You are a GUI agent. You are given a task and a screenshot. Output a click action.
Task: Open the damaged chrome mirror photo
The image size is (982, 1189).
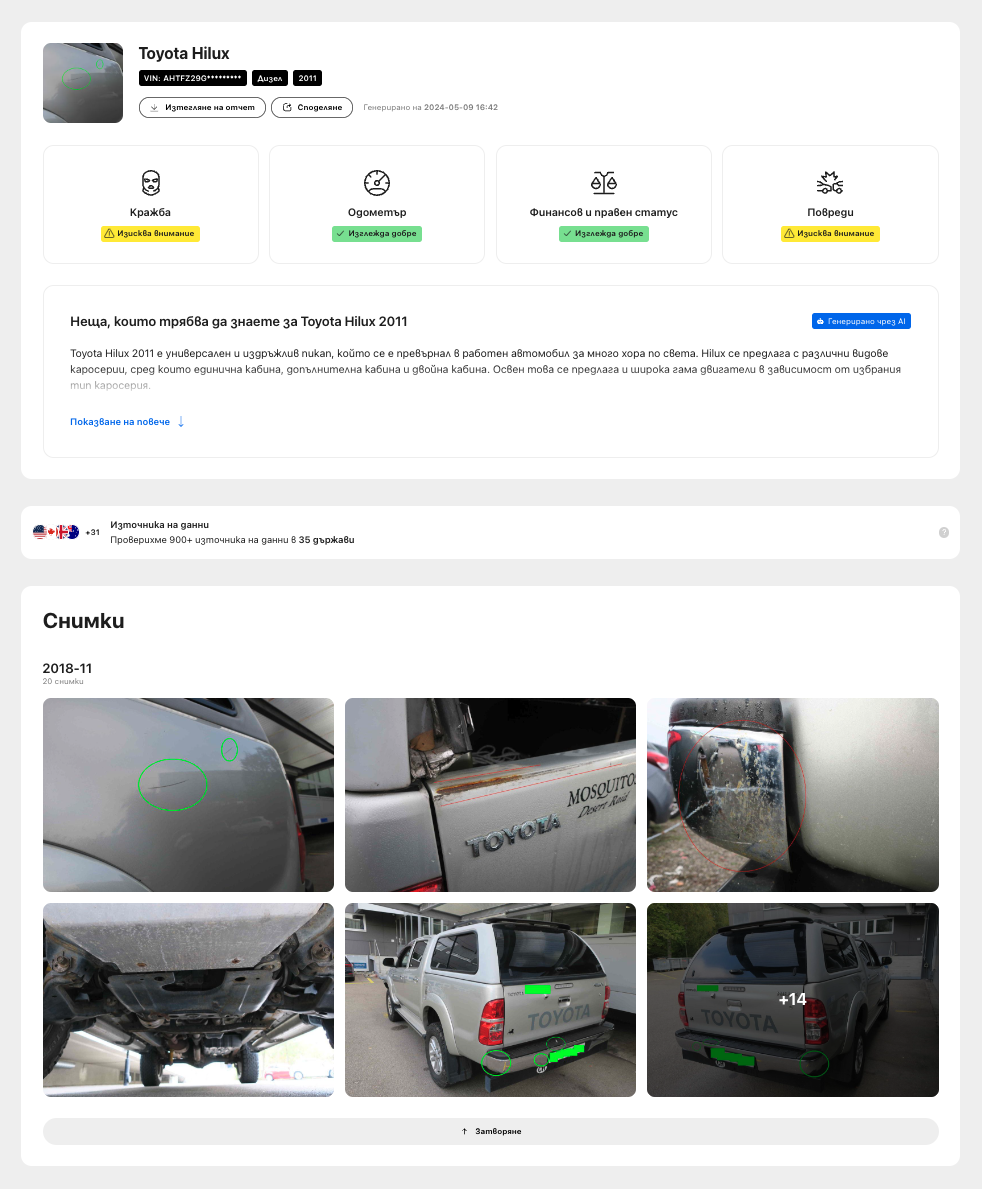click(792, 794)
